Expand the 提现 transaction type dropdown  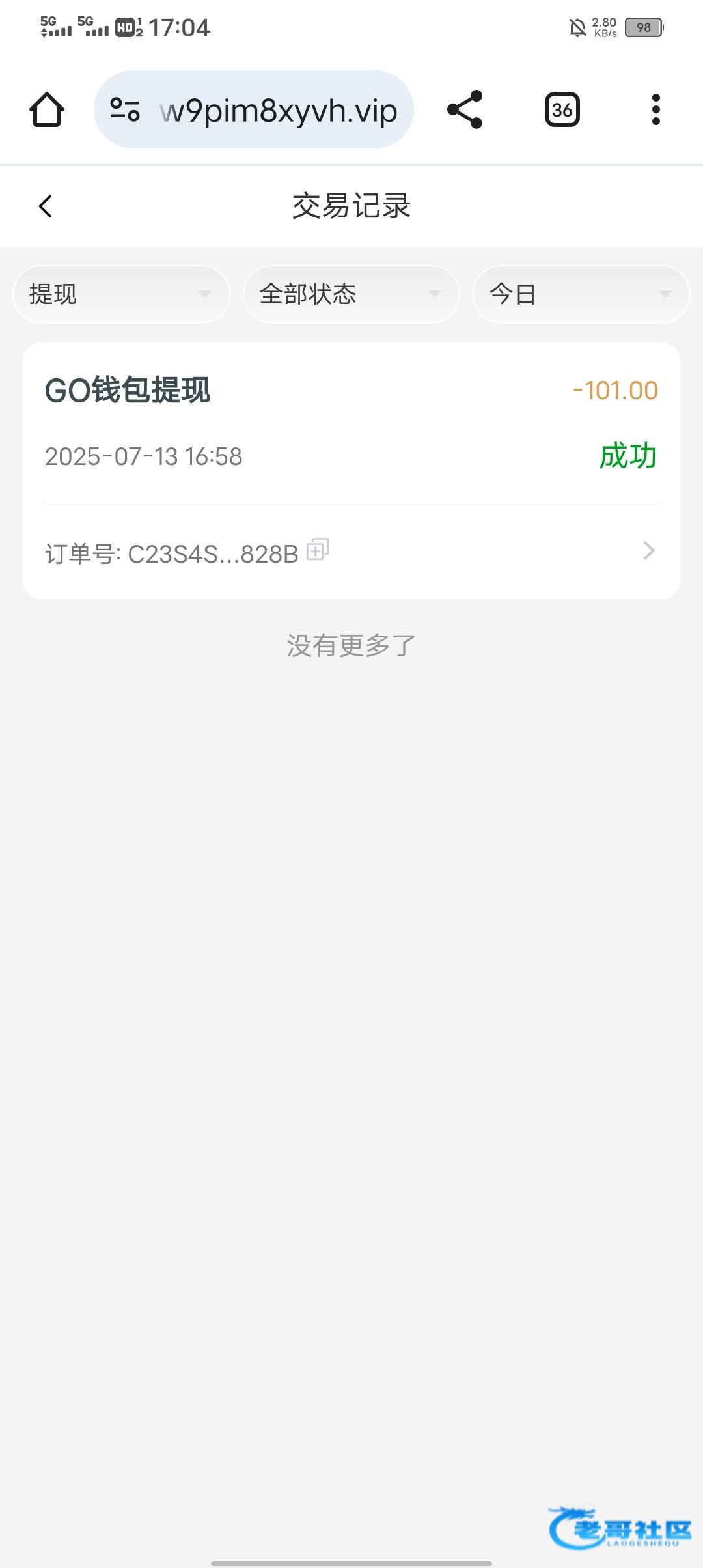point(122,294)
